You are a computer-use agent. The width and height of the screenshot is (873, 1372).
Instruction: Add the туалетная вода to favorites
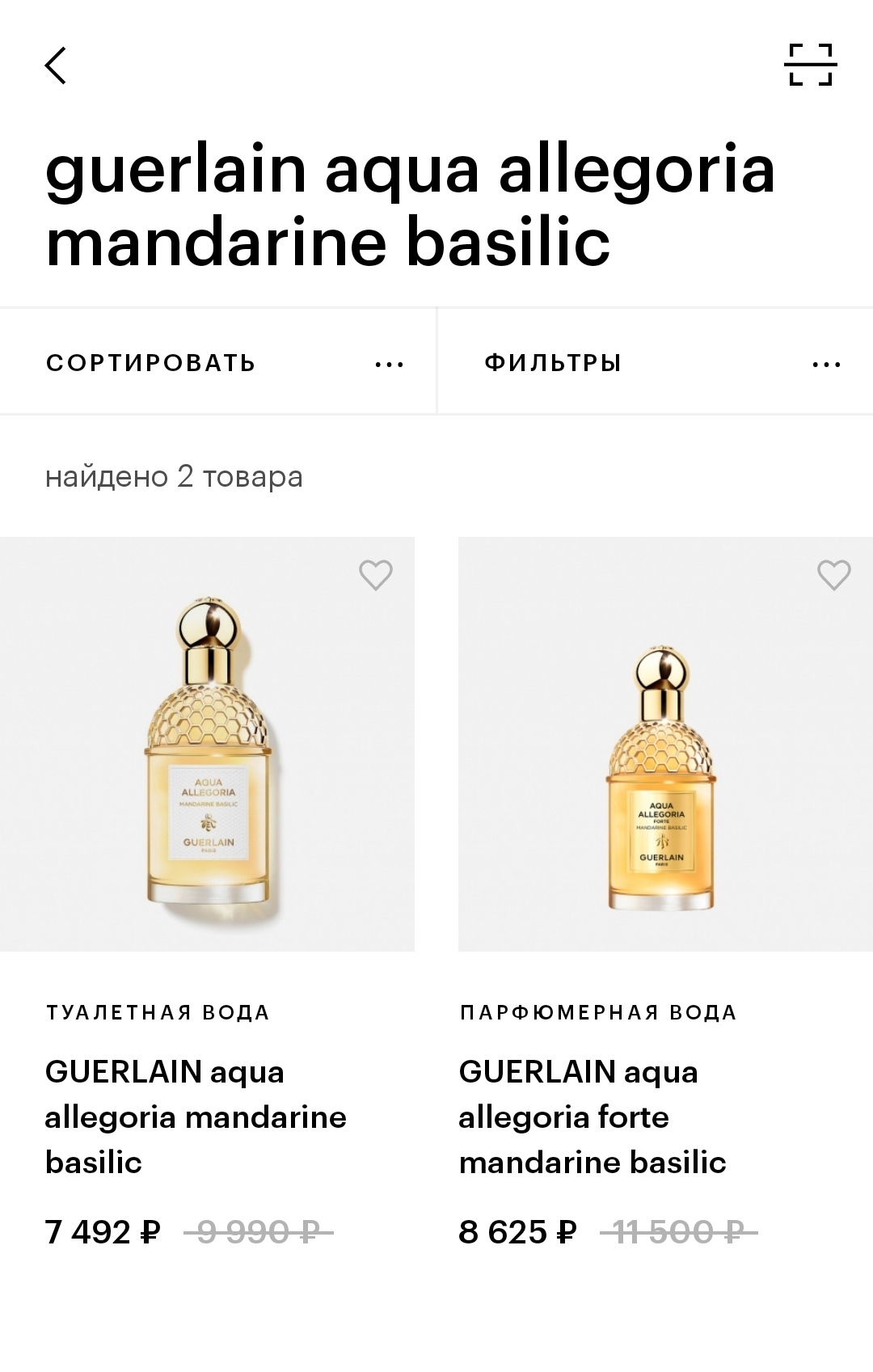(x=375, y=575)
